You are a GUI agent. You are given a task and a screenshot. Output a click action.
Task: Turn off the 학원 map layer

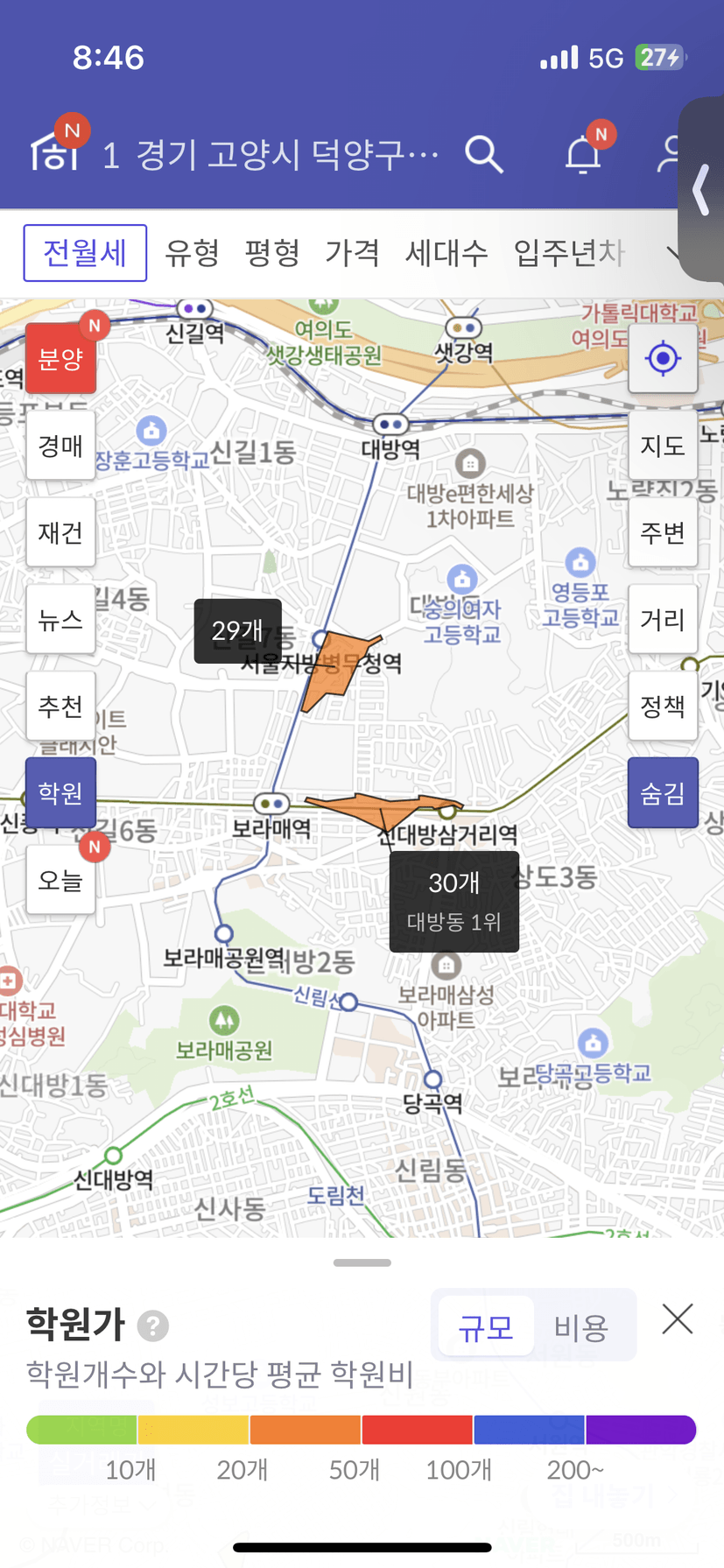click(x=60, y=792)
